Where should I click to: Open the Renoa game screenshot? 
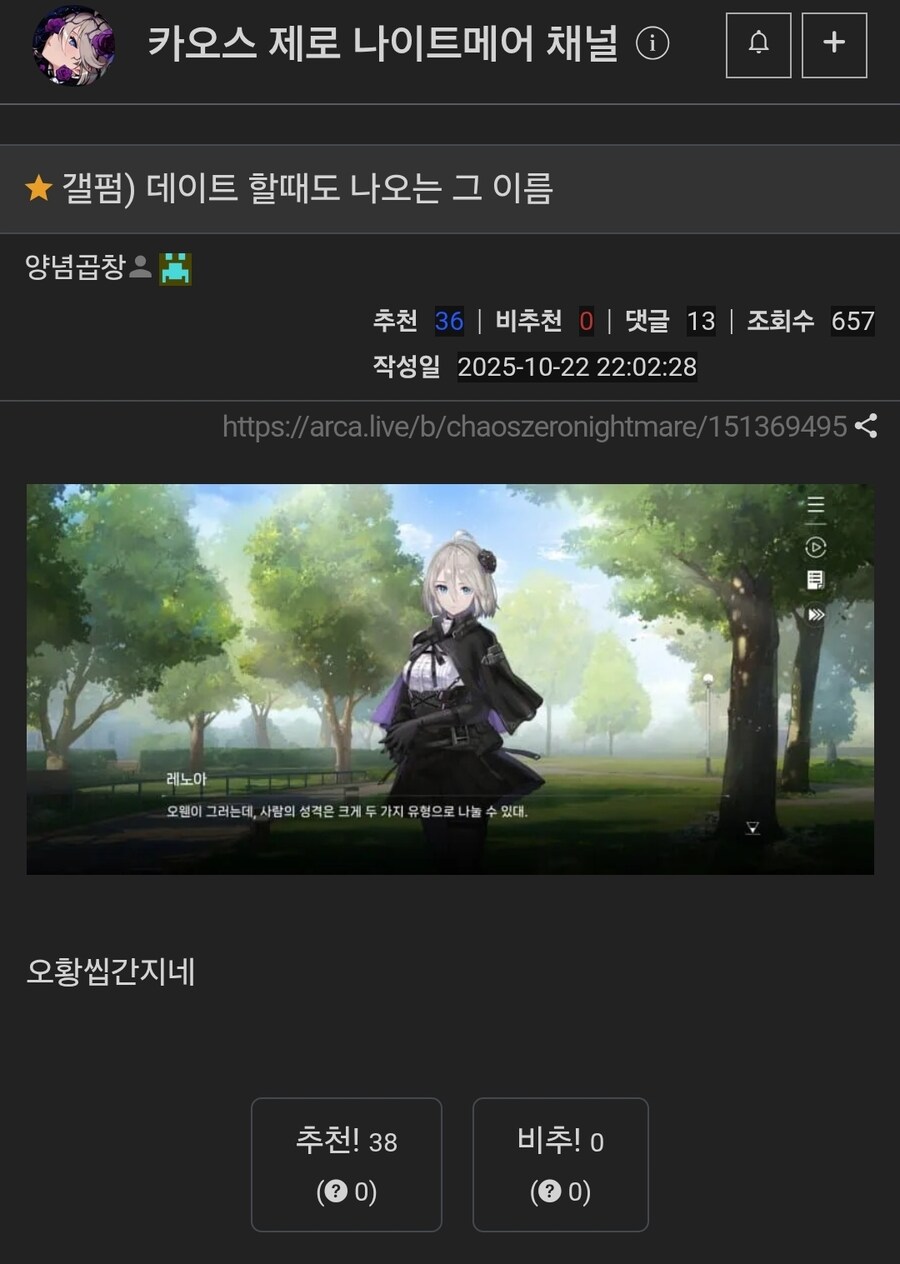click(x=450, y=679)
